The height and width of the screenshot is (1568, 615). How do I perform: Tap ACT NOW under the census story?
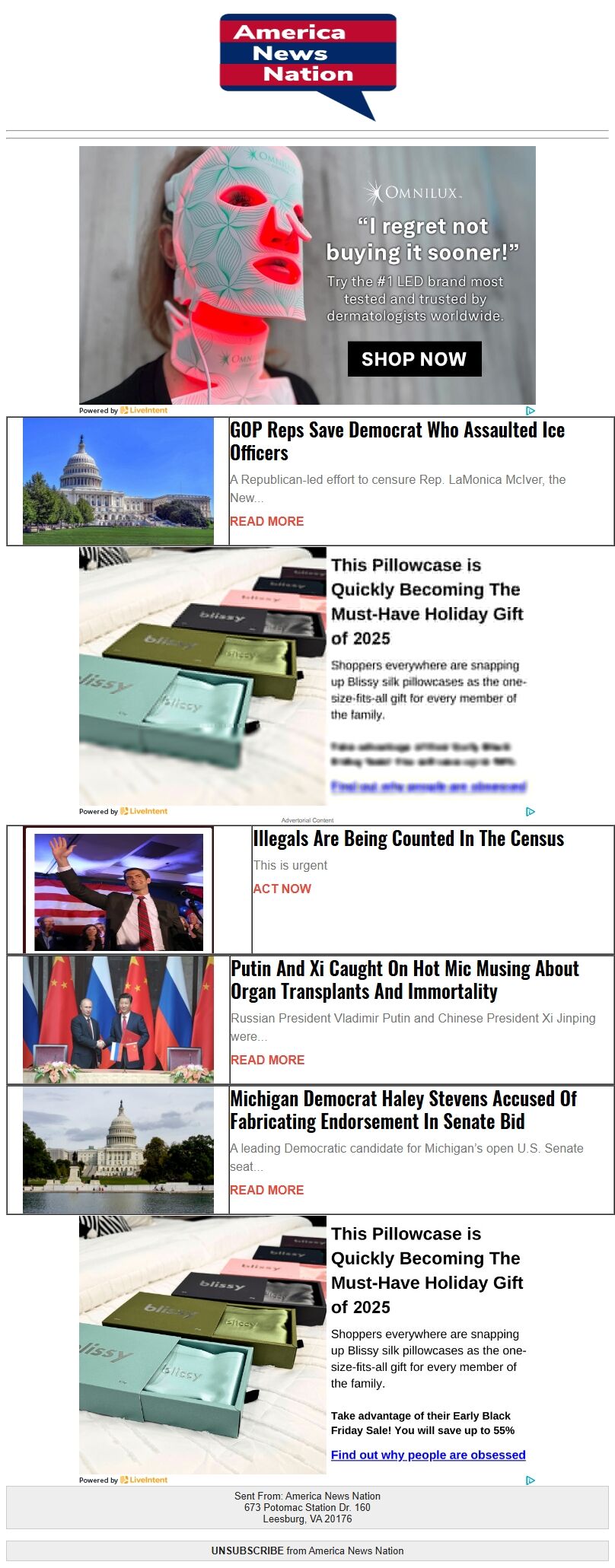(x=282, y=889)
